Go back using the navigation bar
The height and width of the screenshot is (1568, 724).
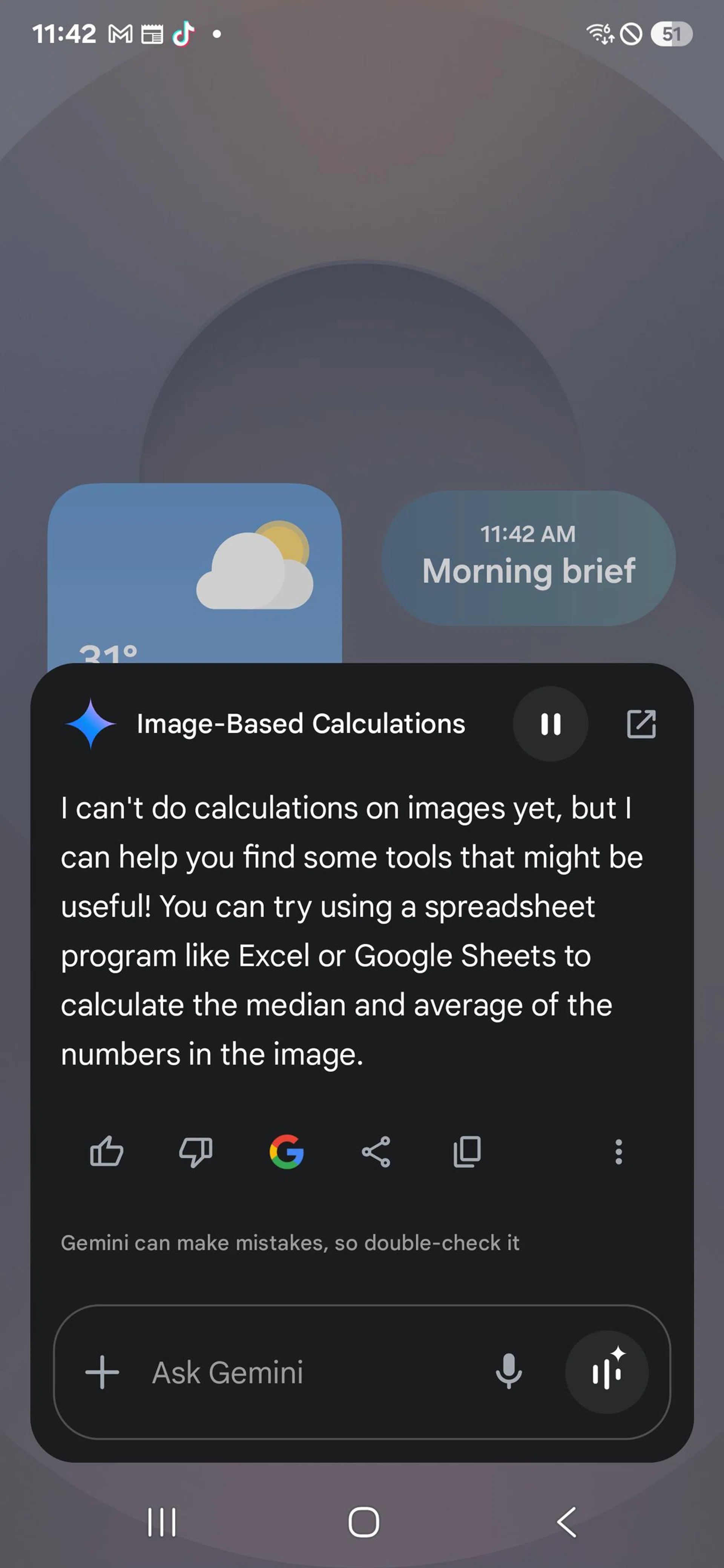pos(566,1522)
